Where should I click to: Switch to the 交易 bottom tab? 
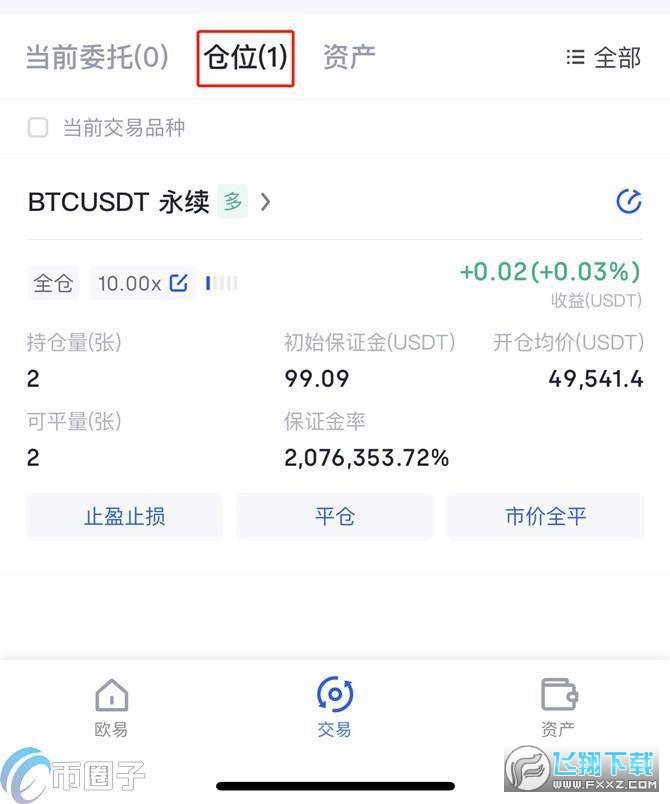(x=335, y=707)
